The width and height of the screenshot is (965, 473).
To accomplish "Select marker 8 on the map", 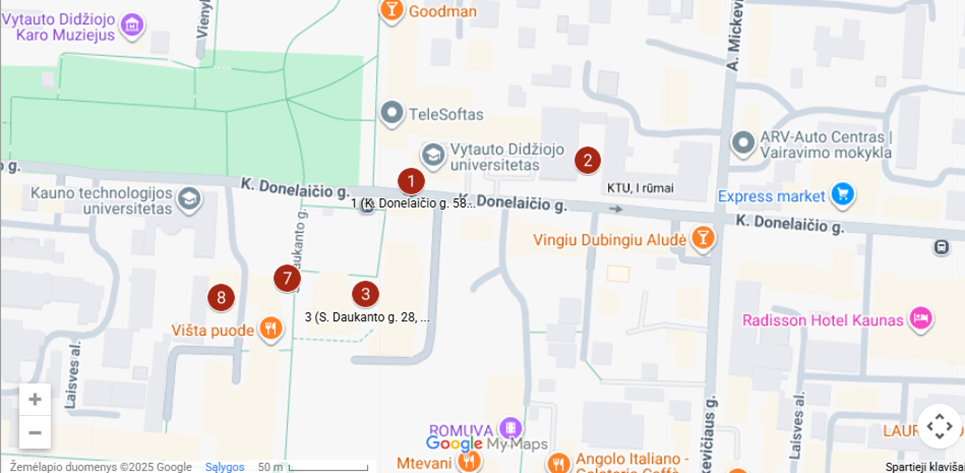I will (x=221, y=297).
